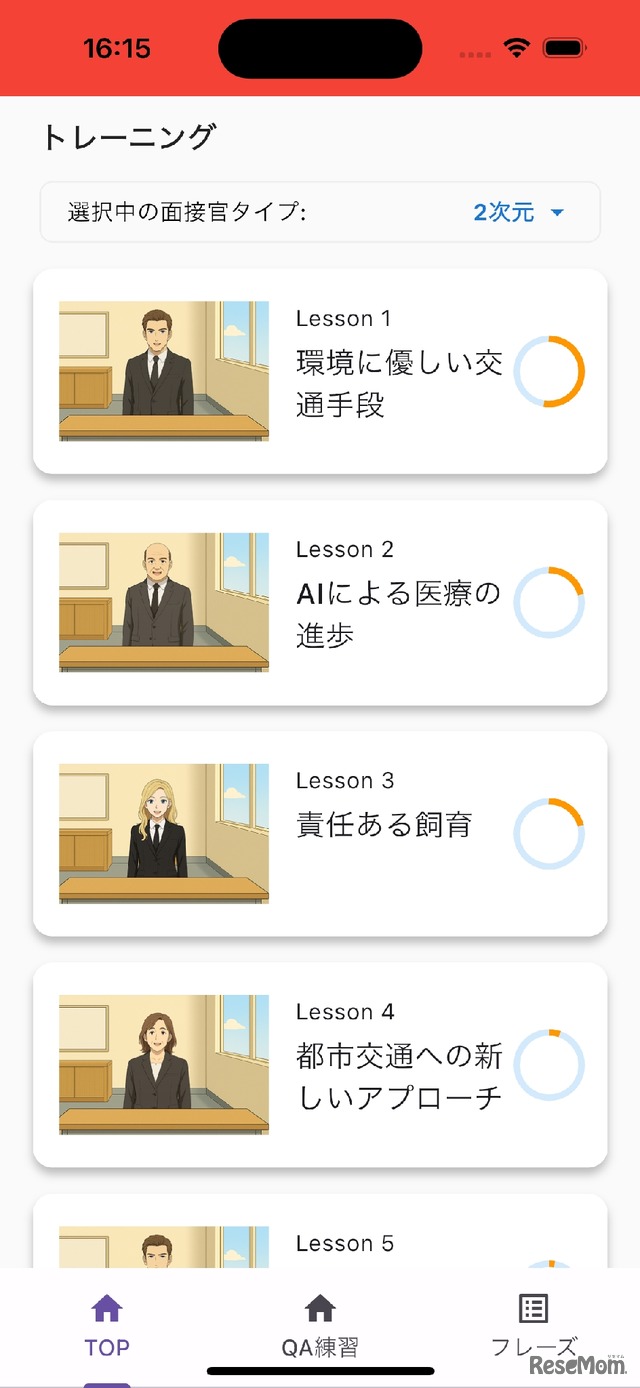Start Lesson 4 都市交通への新しいアプローチ

[x=320, y=1064]
